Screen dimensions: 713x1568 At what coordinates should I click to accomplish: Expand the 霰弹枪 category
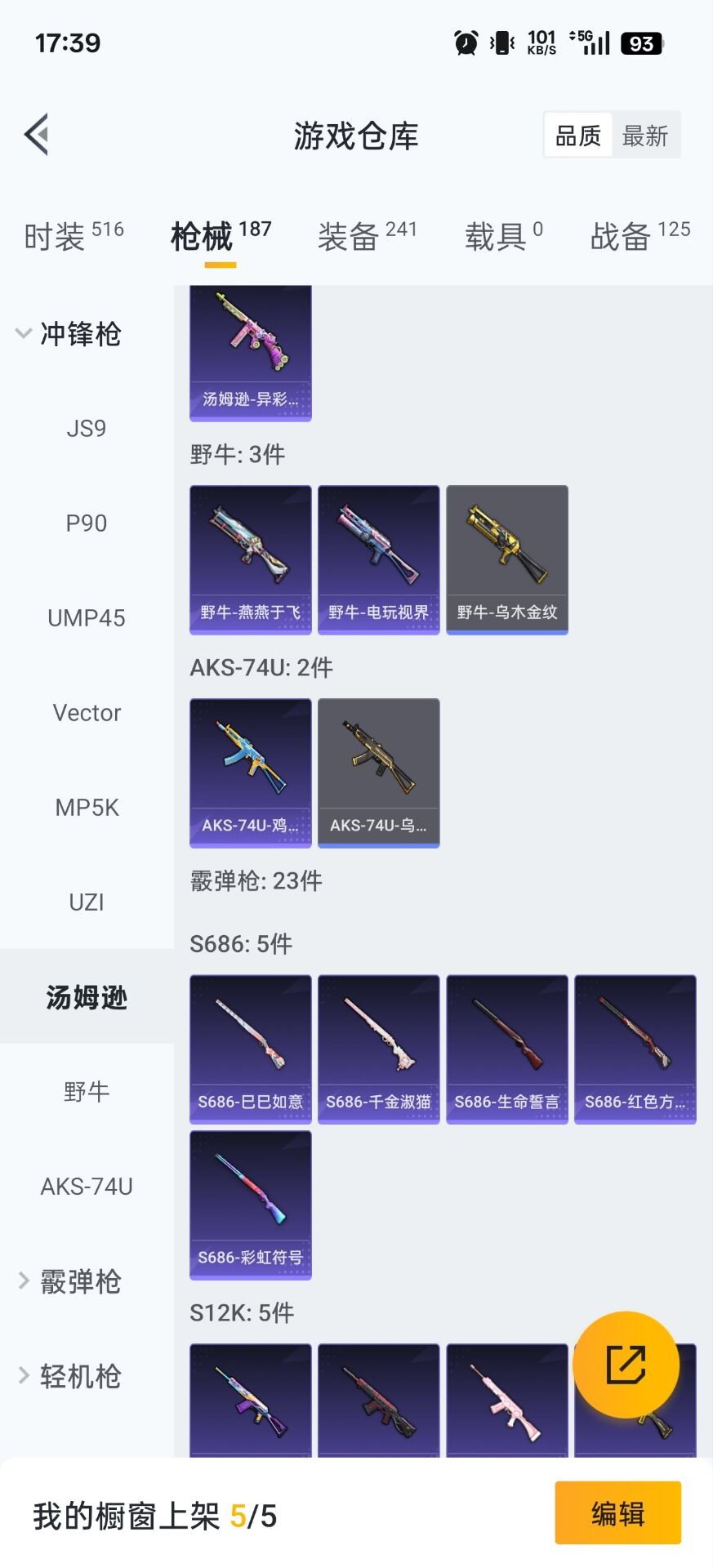69,1281
